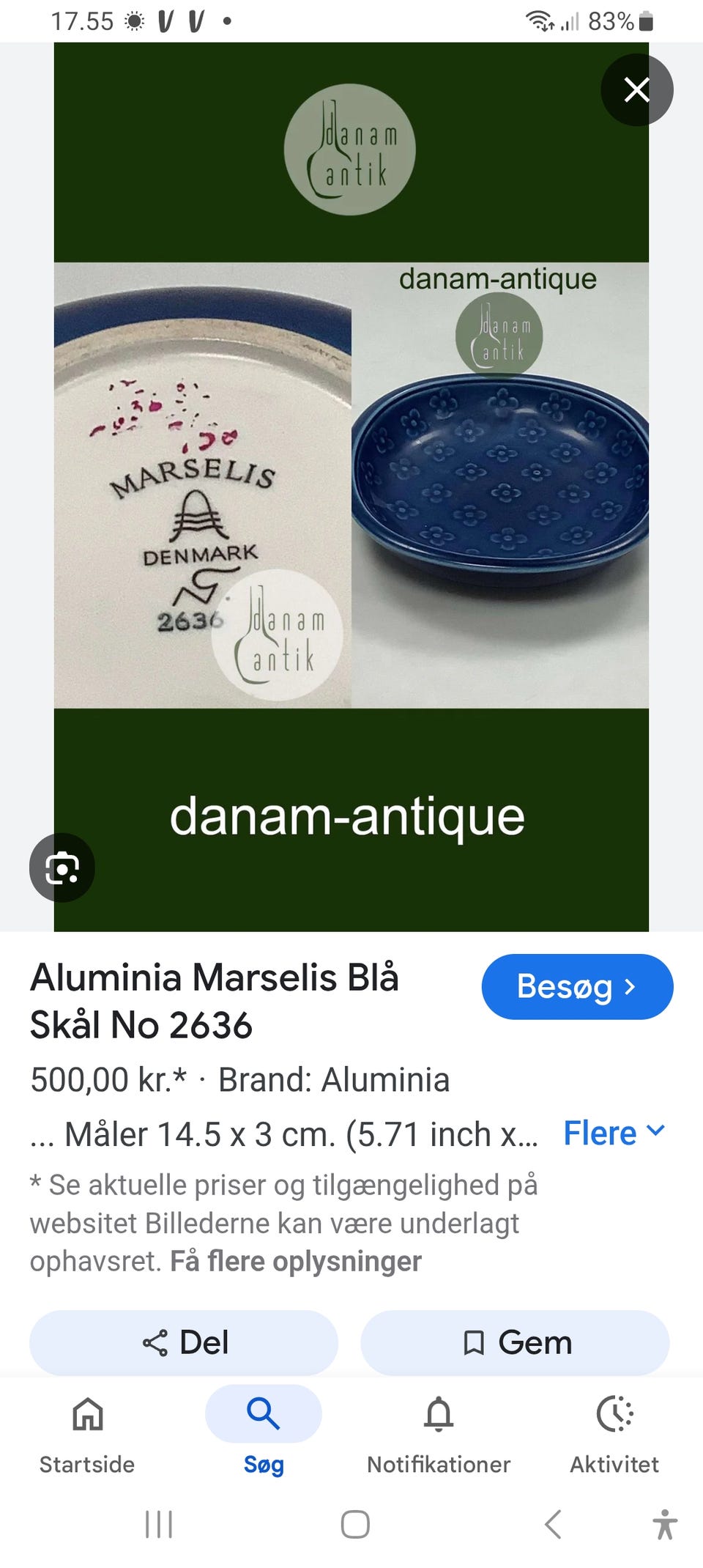Go back using the navigation back arrow

[x=553, y=1526]
